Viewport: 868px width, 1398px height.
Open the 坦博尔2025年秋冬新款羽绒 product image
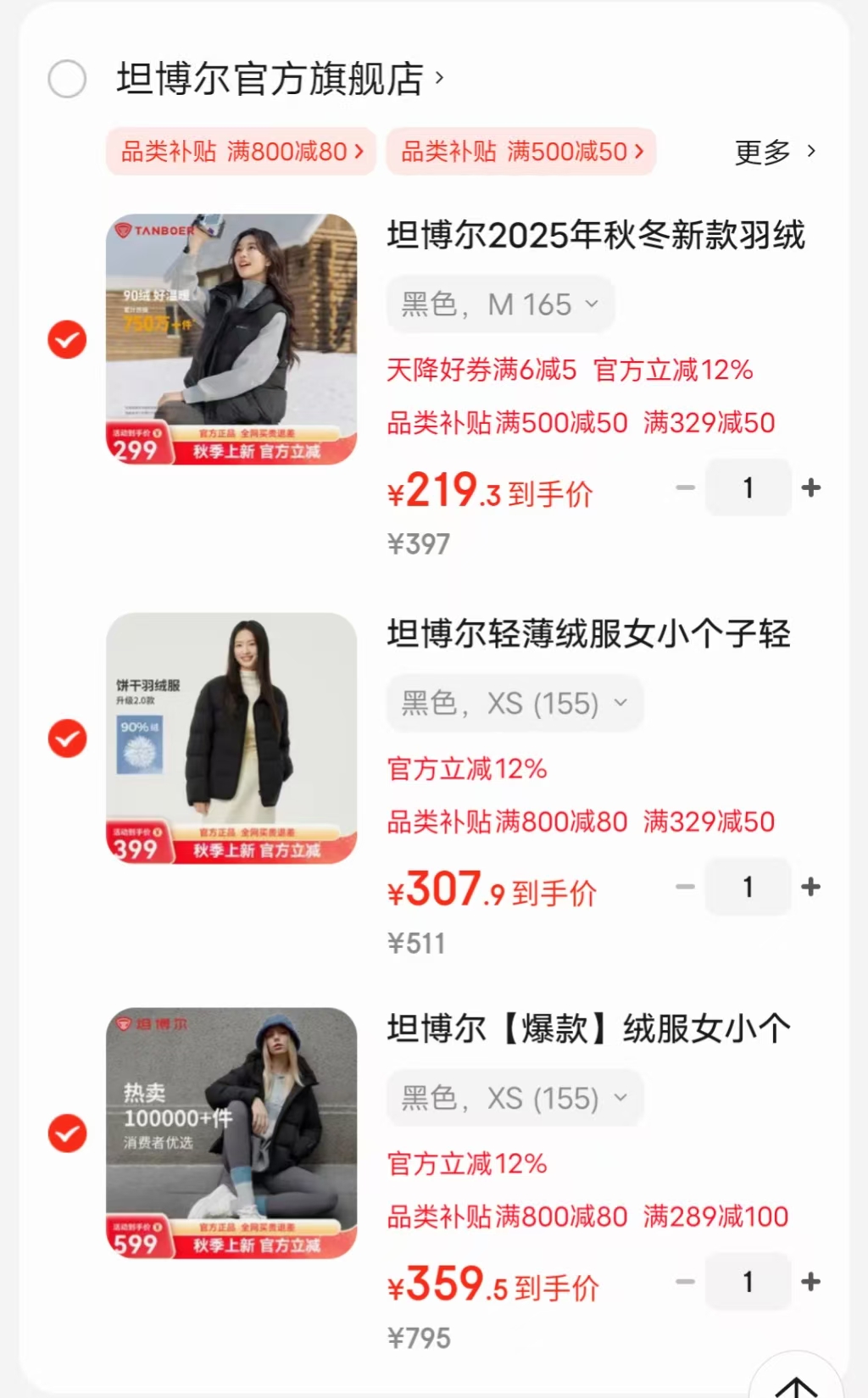point(231,339)
